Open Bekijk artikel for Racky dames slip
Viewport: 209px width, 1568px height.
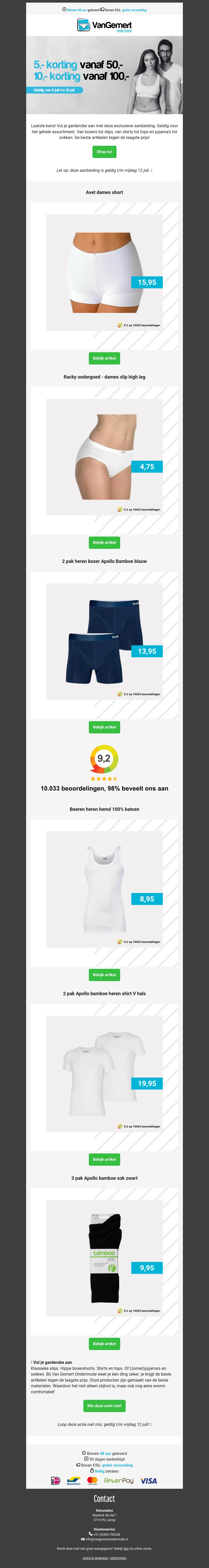point(104,542)
